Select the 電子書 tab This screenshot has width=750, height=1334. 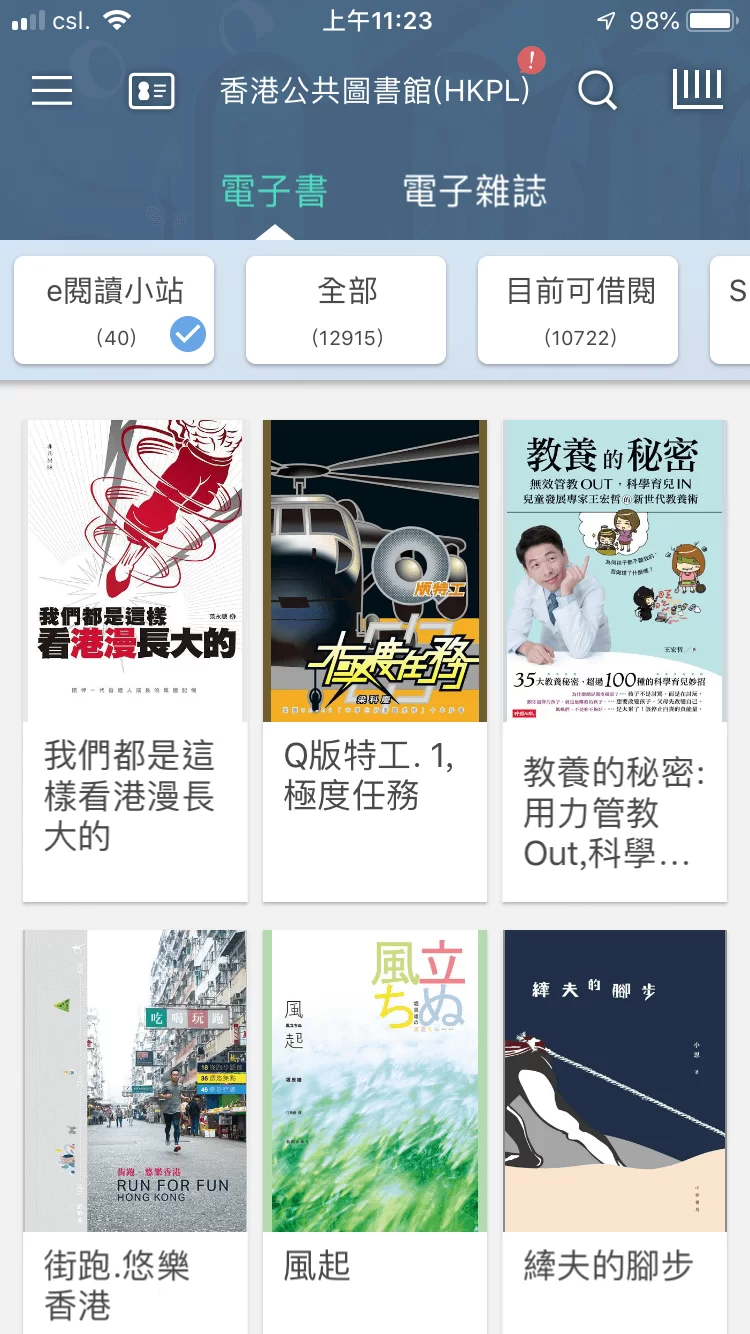274,190
